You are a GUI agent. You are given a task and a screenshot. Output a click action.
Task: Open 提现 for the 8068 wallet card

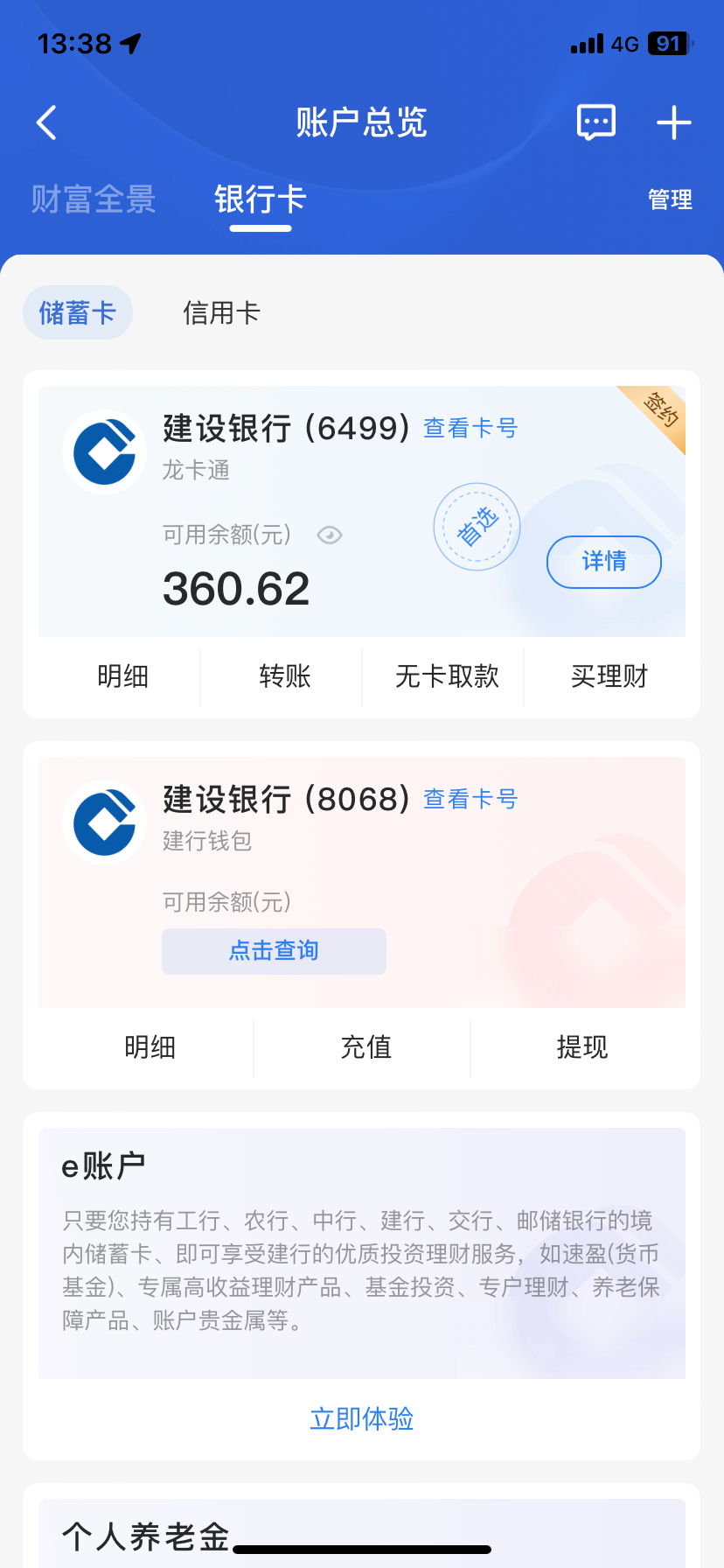(582, 1046)
